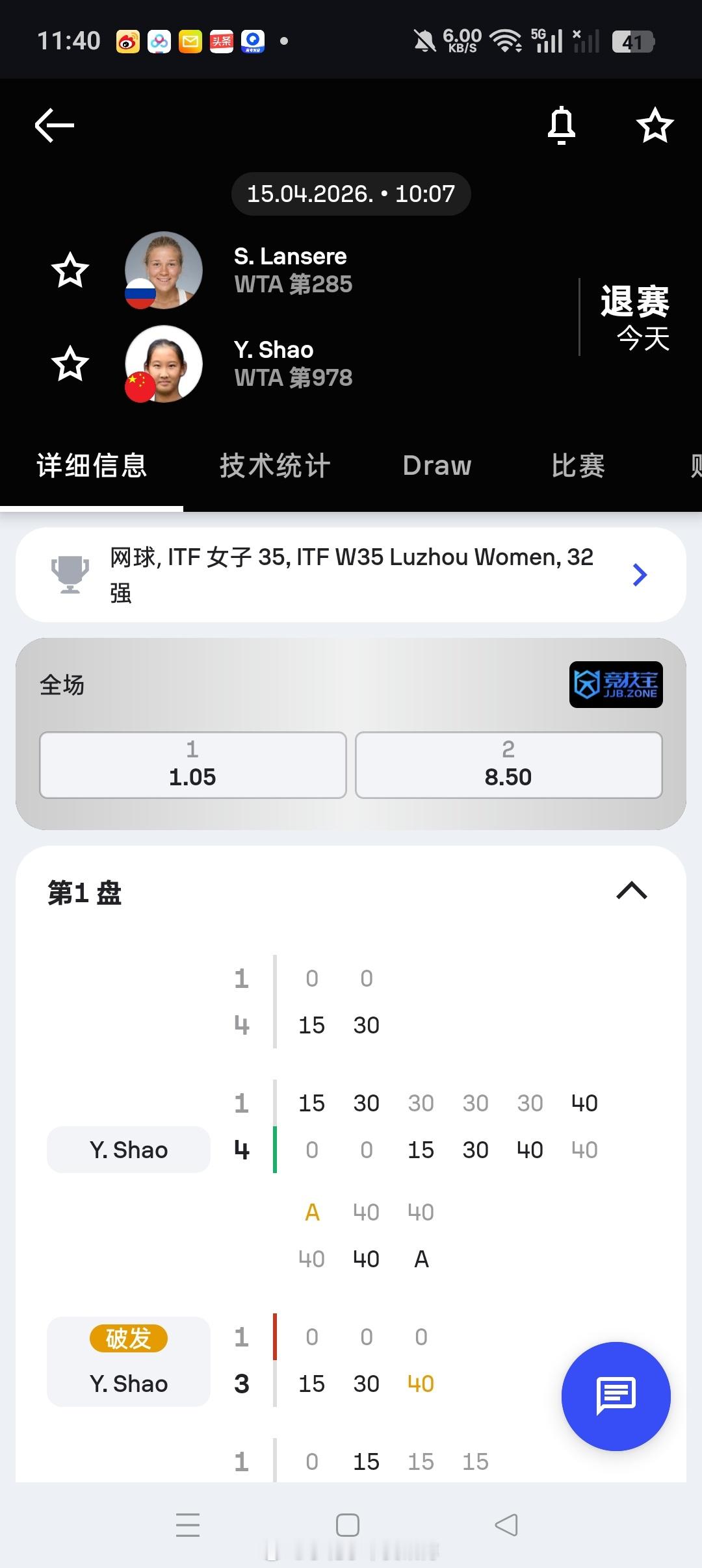702x1568 pixels.
Task: Open the Draw tab
Action: tap(437, 465)
